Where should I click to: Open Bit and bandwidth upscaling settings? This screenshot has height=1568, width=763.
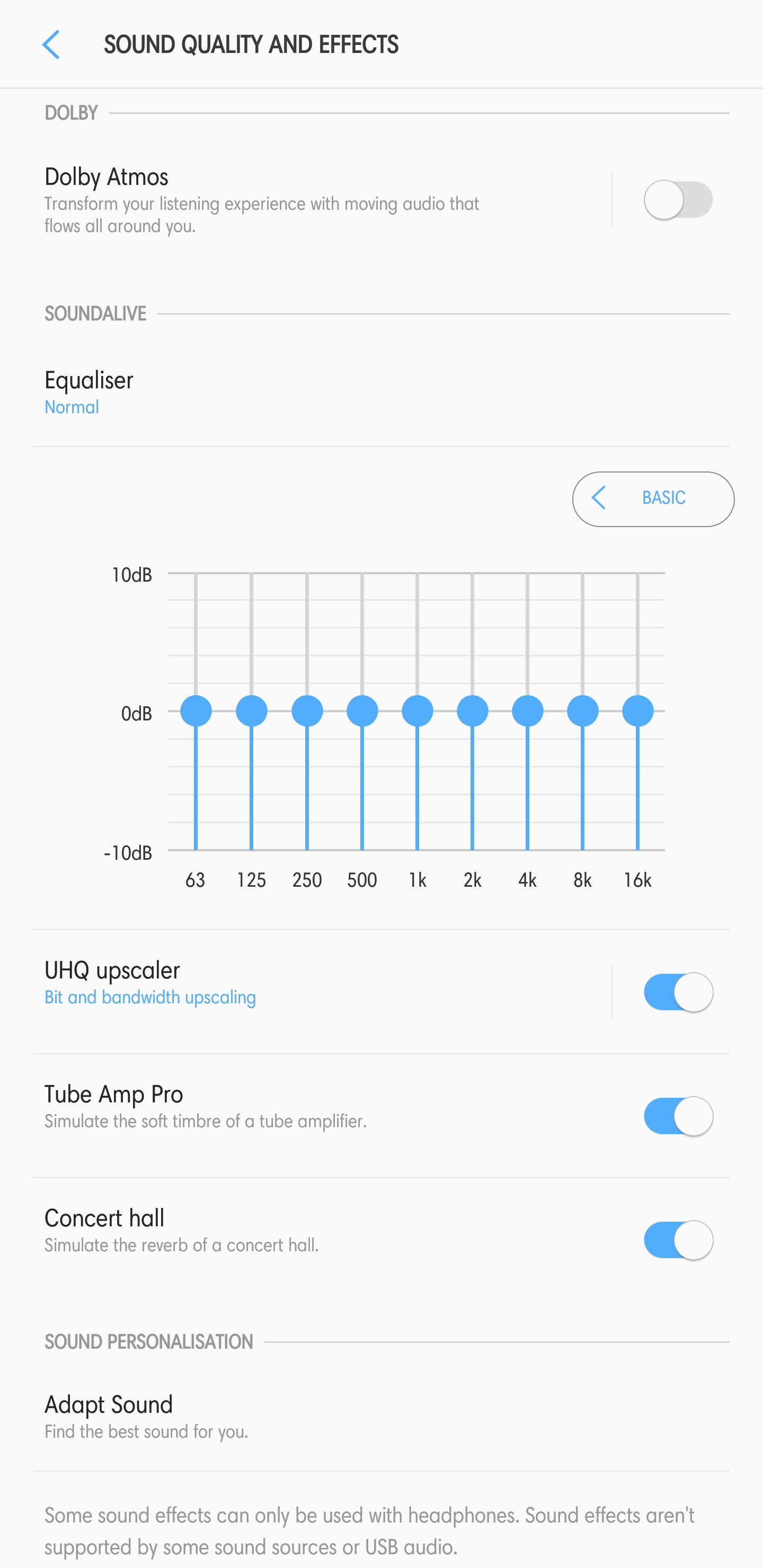[150, 996]
